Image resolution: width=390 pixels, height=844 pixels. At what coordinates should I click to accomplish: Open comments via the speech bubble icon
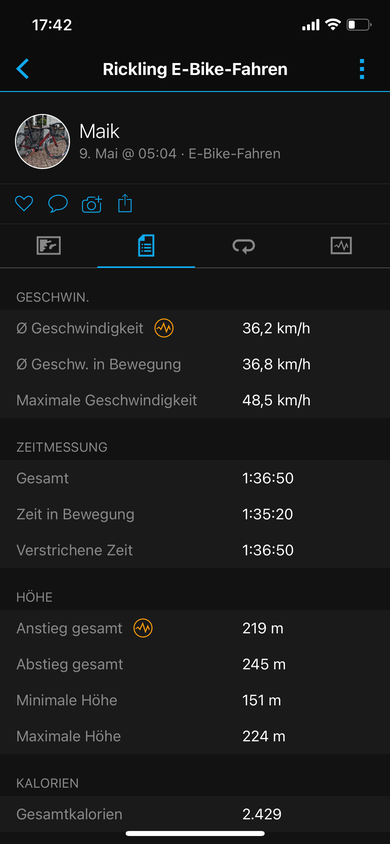pyautogui.click(x=58, y=203)
